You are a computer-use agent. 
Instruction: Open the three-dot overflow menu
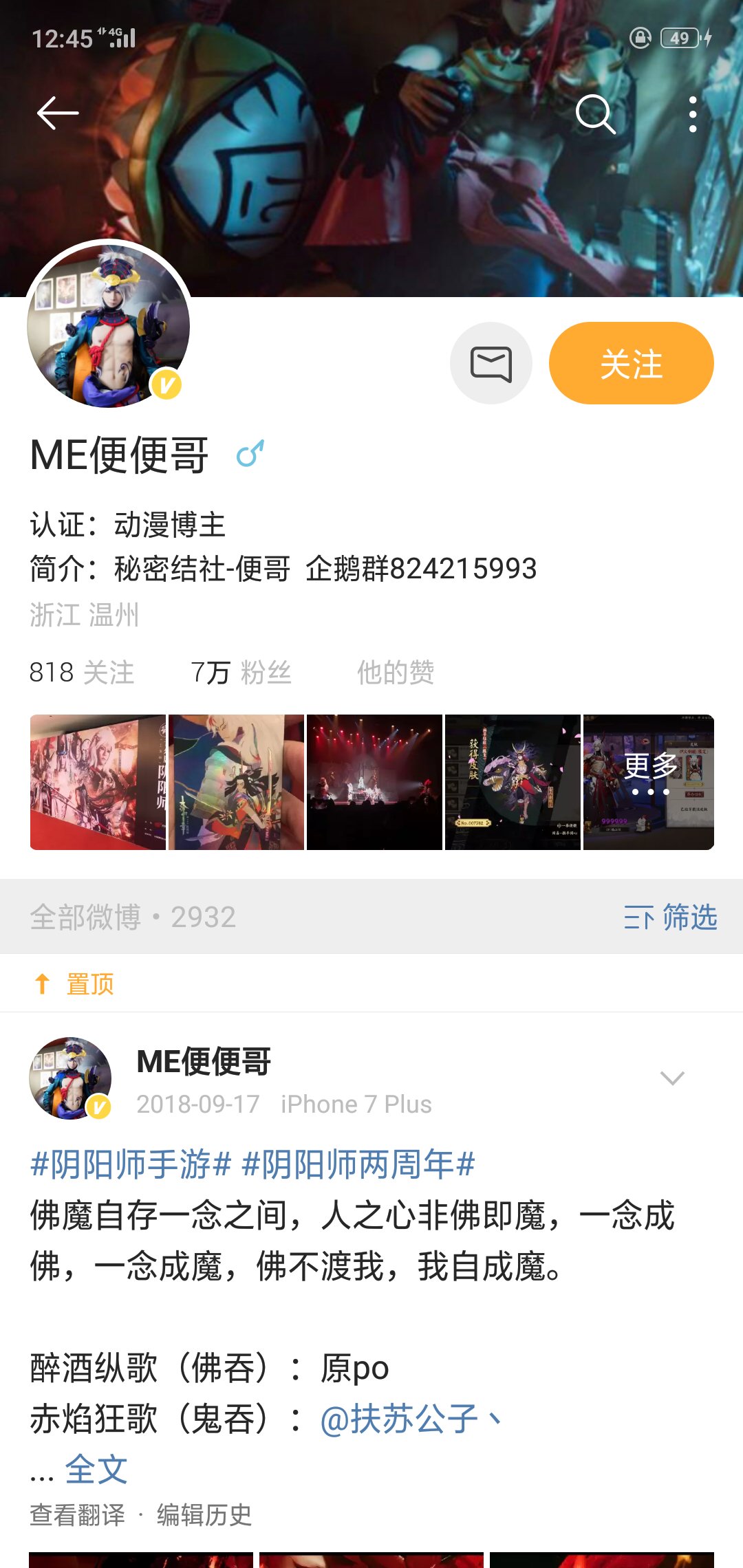coord(693,114)
